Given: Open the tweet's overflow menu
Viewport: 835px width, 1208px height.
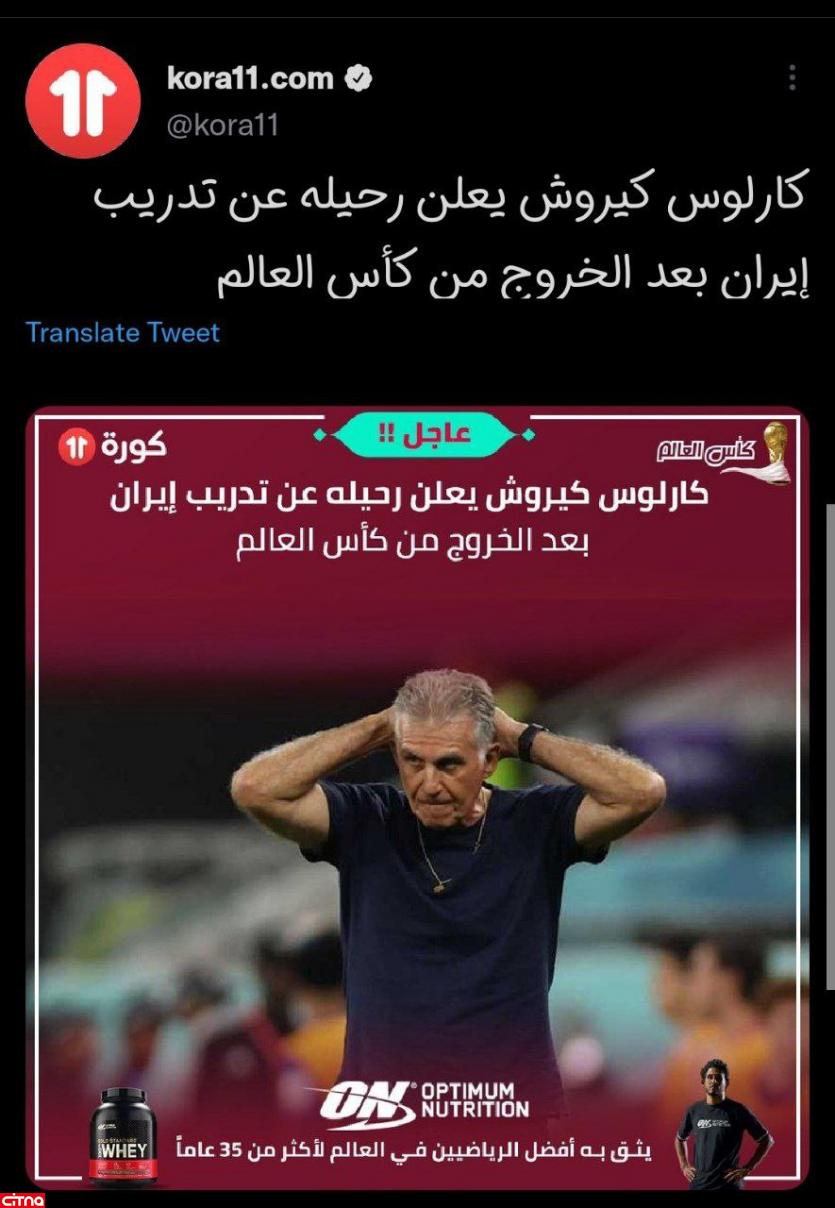Looking at the screenshot, I should coord(792,78).
